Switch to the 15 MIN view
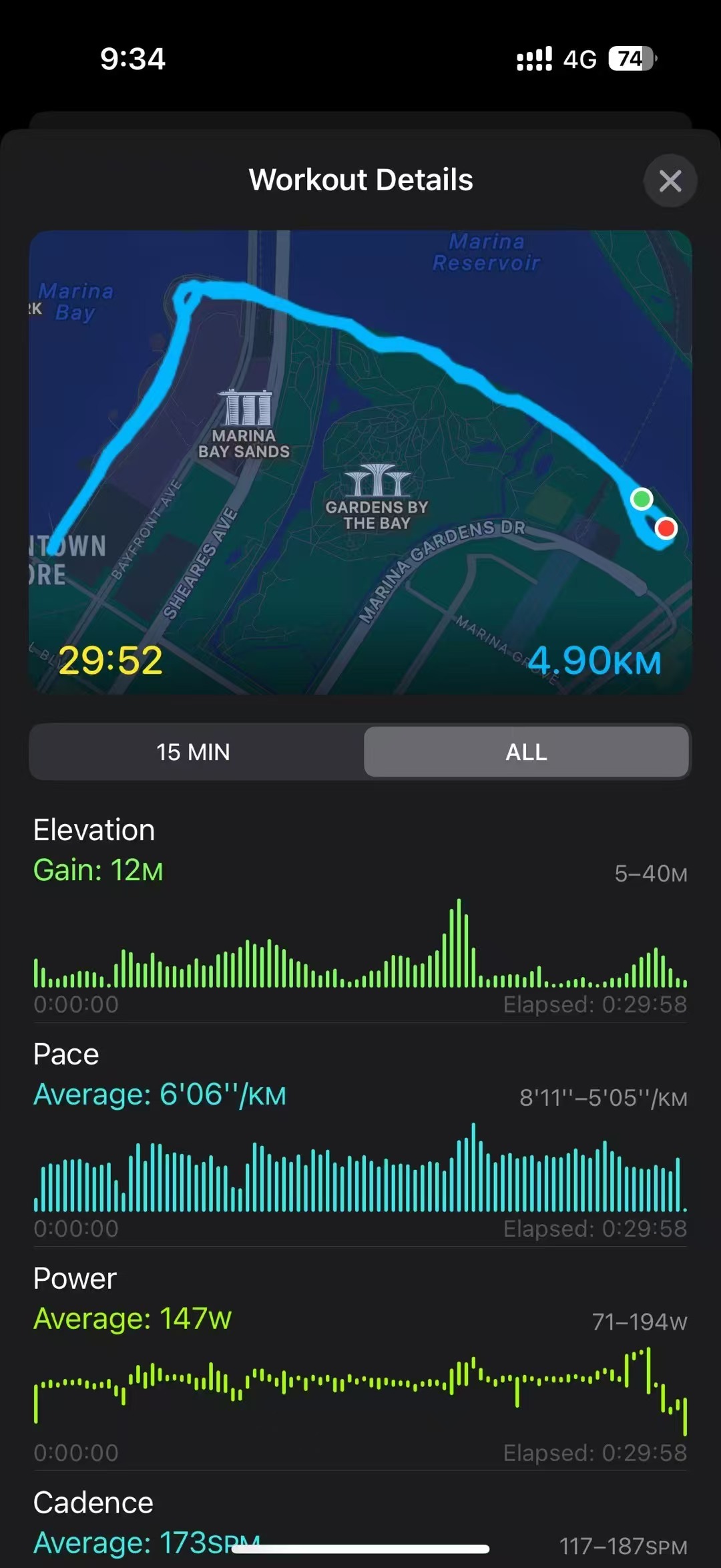The height and width of the screenshot is (1568, 721). click(x=194, y=752)
